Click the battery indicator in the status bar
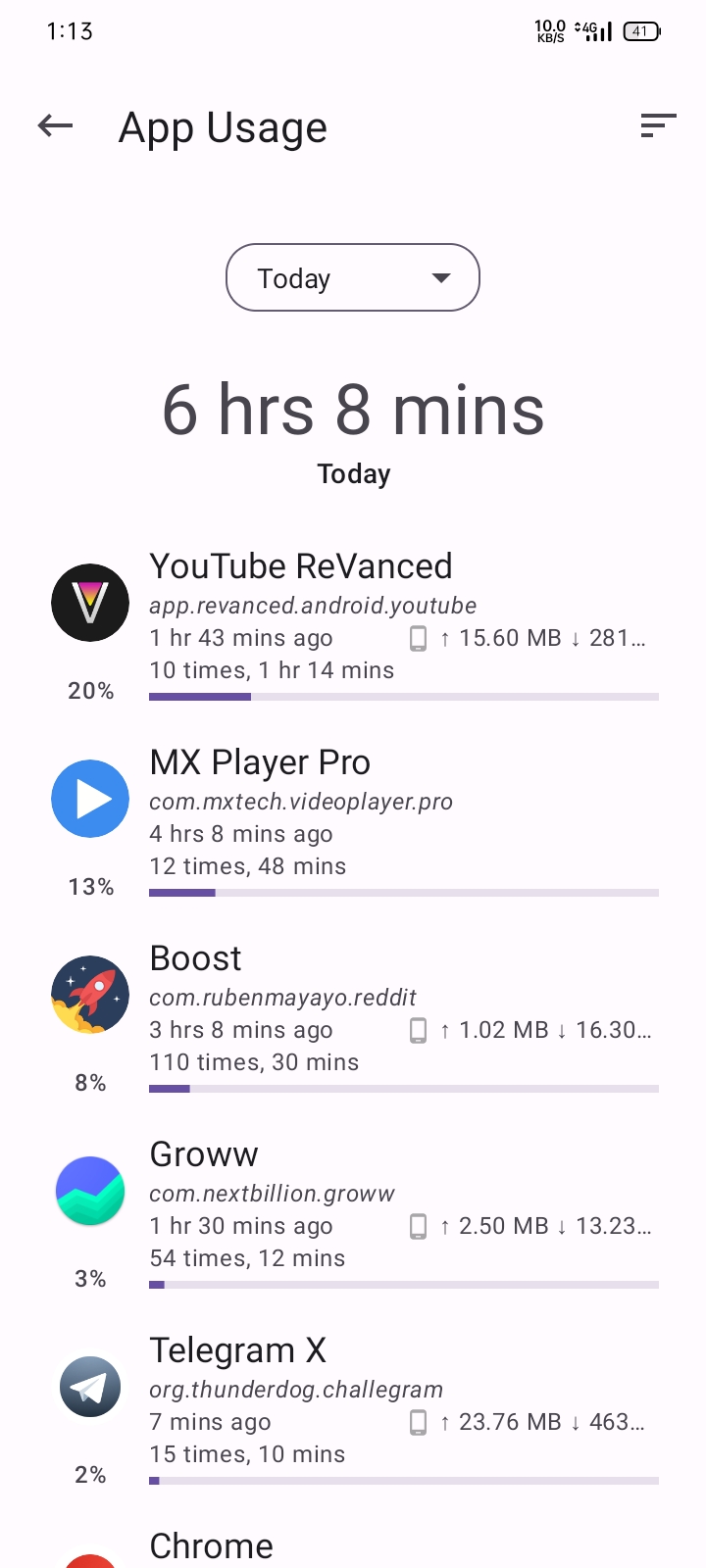706x1568 pixels. click(640, 30)
